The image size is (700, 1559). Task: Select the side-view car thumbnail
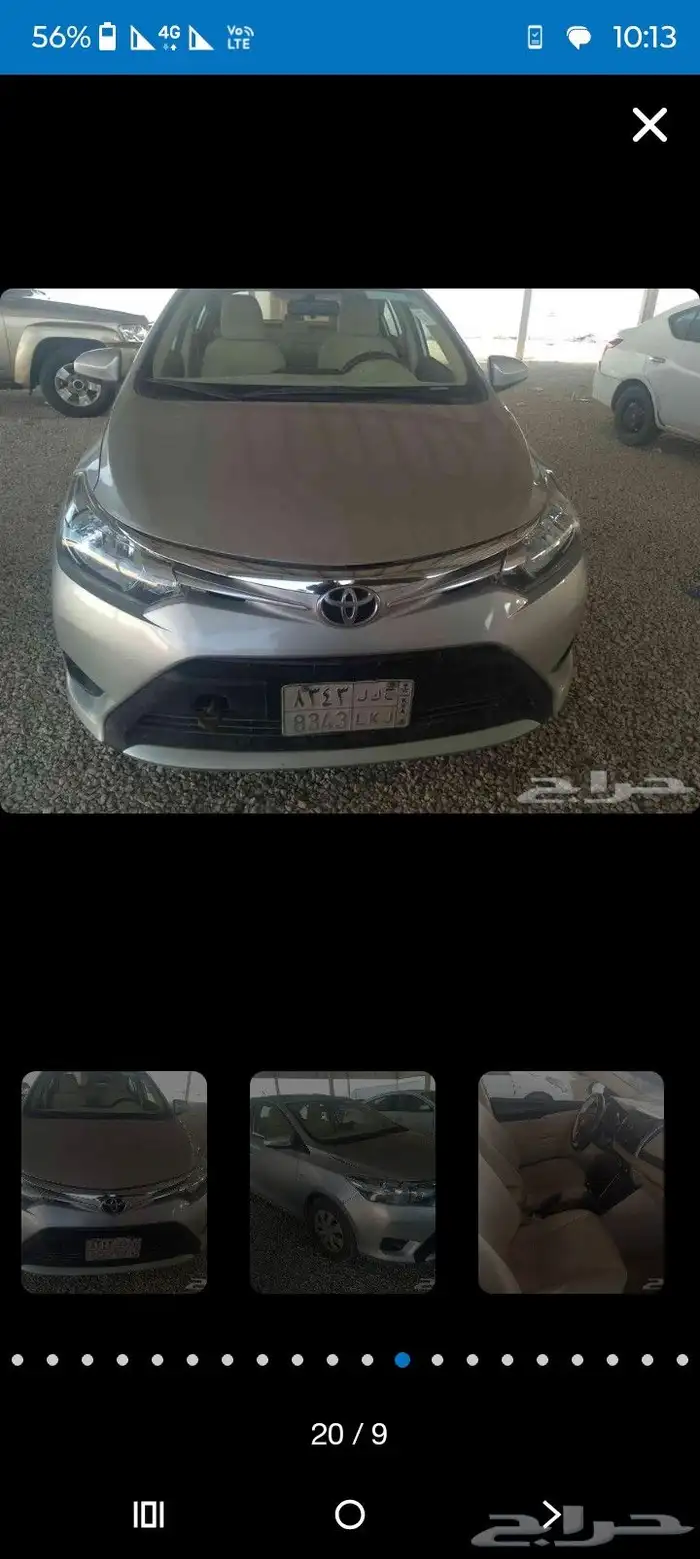[342, 1182]
